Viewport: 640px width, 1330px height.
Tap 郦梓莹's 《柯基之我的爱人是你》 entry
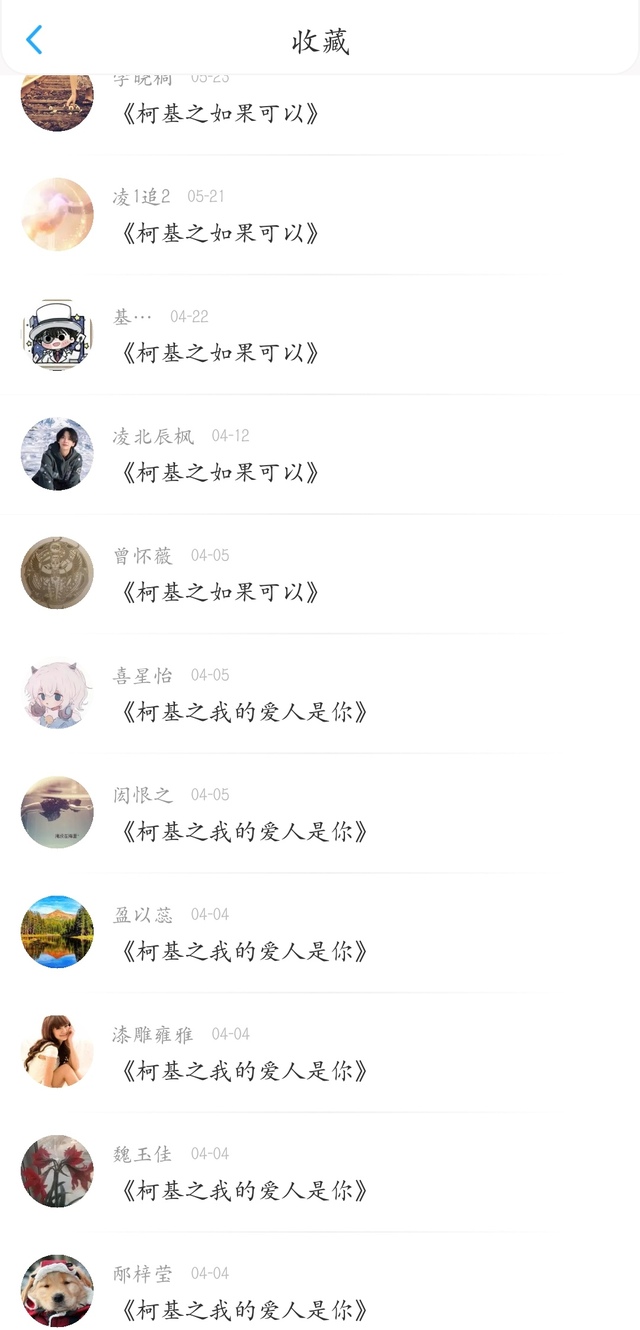pyautogui.click(x=244, y=1309)
